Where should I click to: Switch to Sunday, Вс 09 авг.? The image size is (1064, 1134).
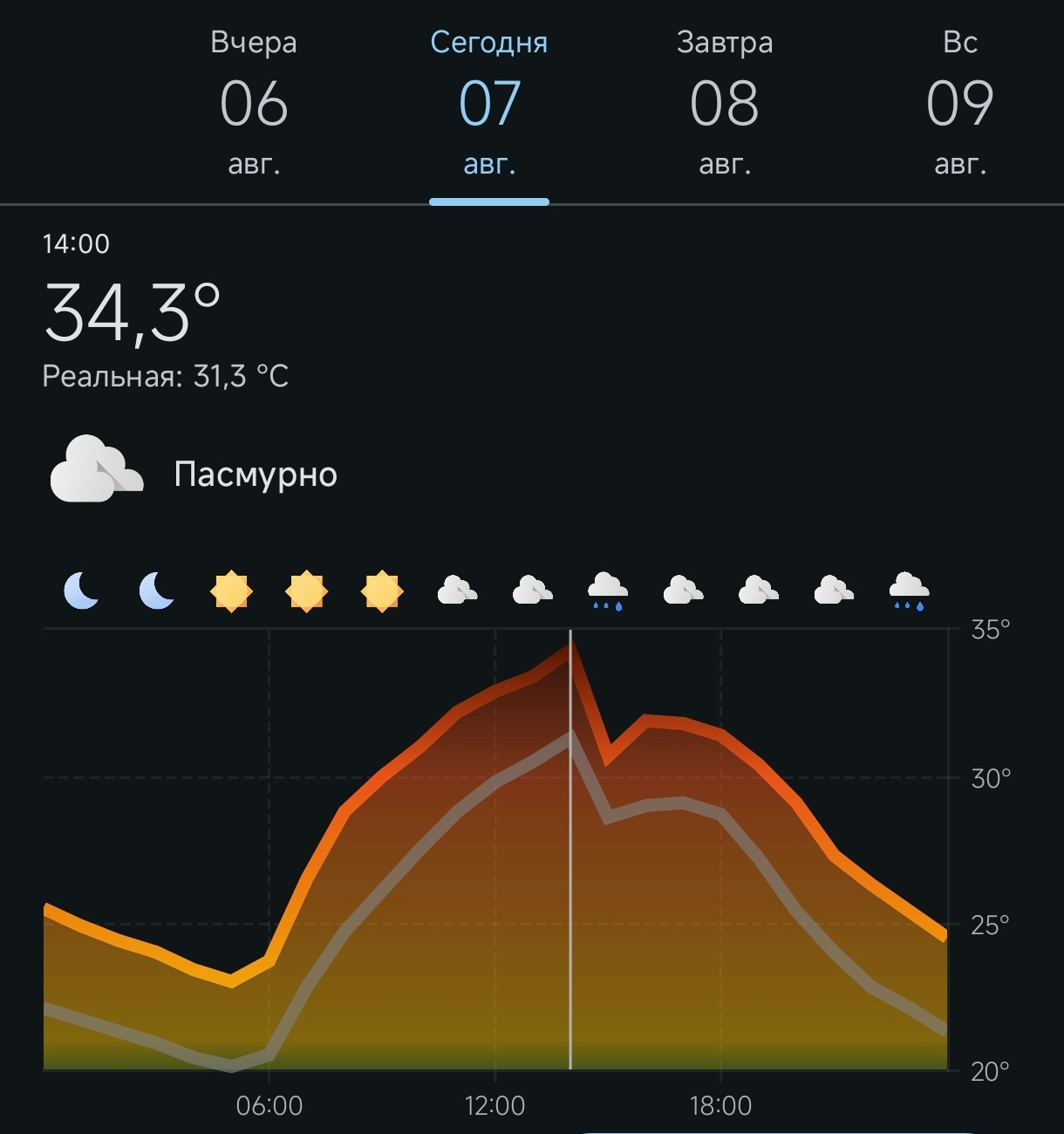(959, 103)
